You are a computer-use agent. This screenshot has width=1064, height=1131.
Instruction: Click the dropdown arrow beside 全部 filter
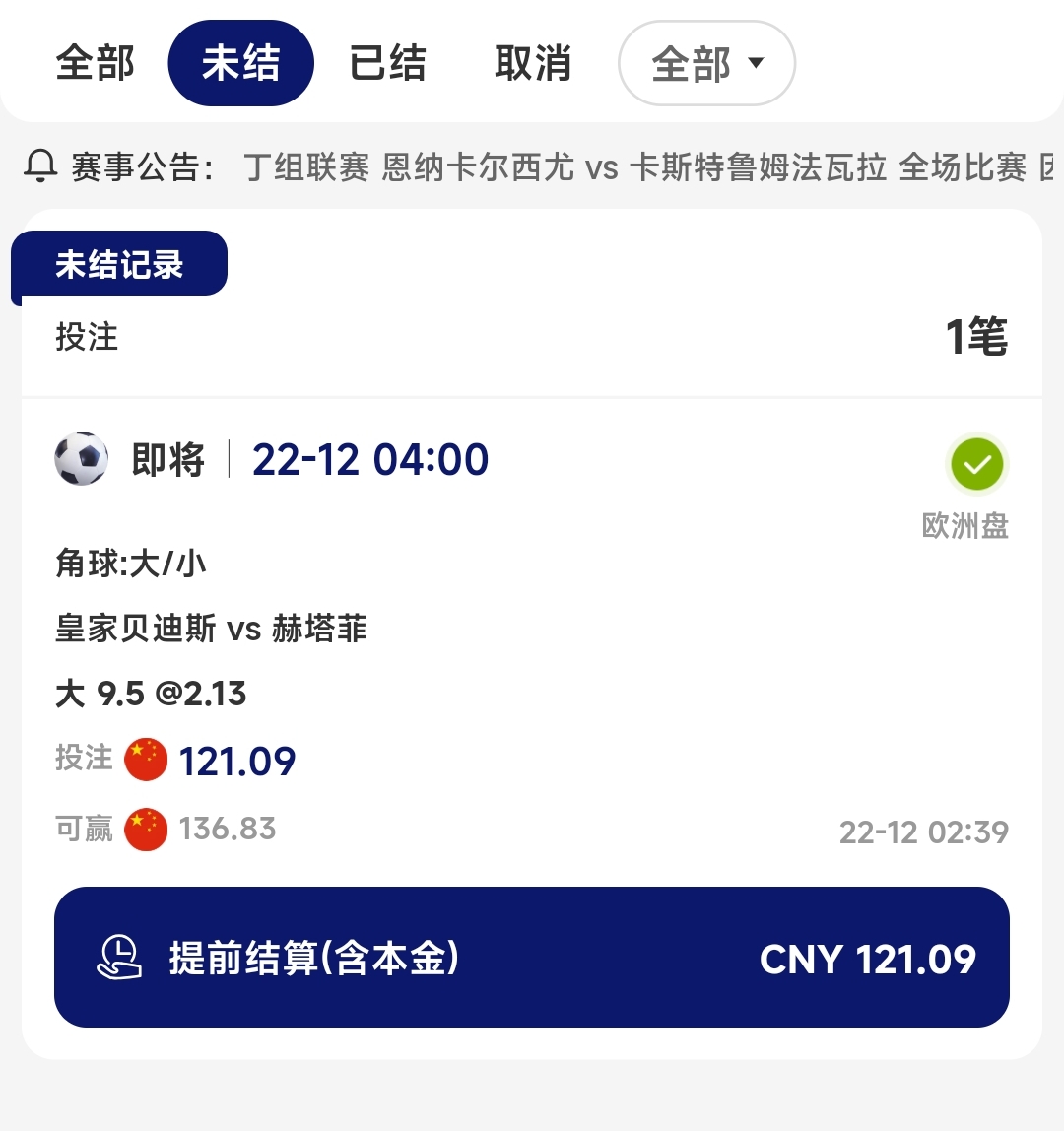756,63
